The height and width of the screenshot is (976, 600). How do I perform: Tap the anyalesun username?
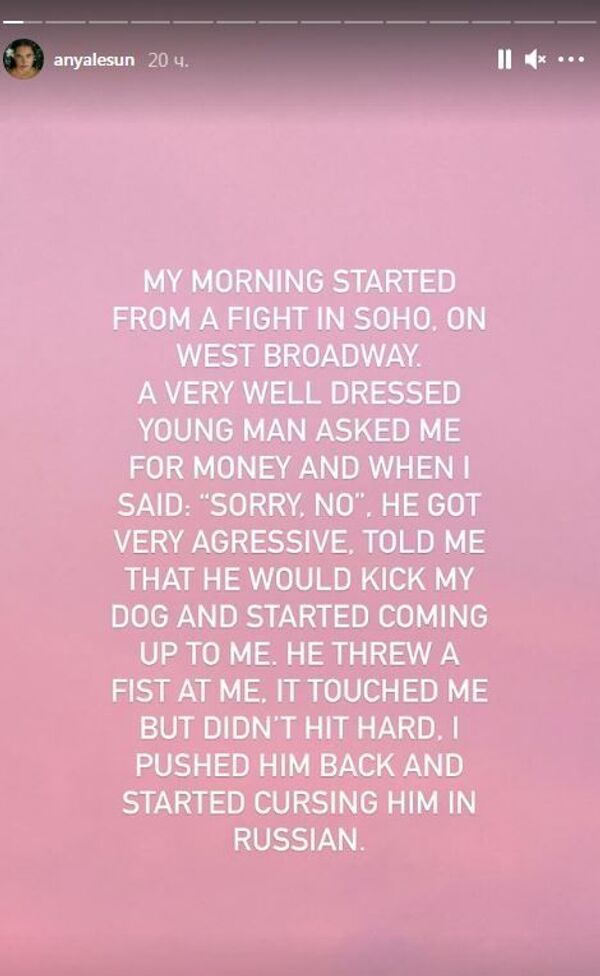pos(93,60)
